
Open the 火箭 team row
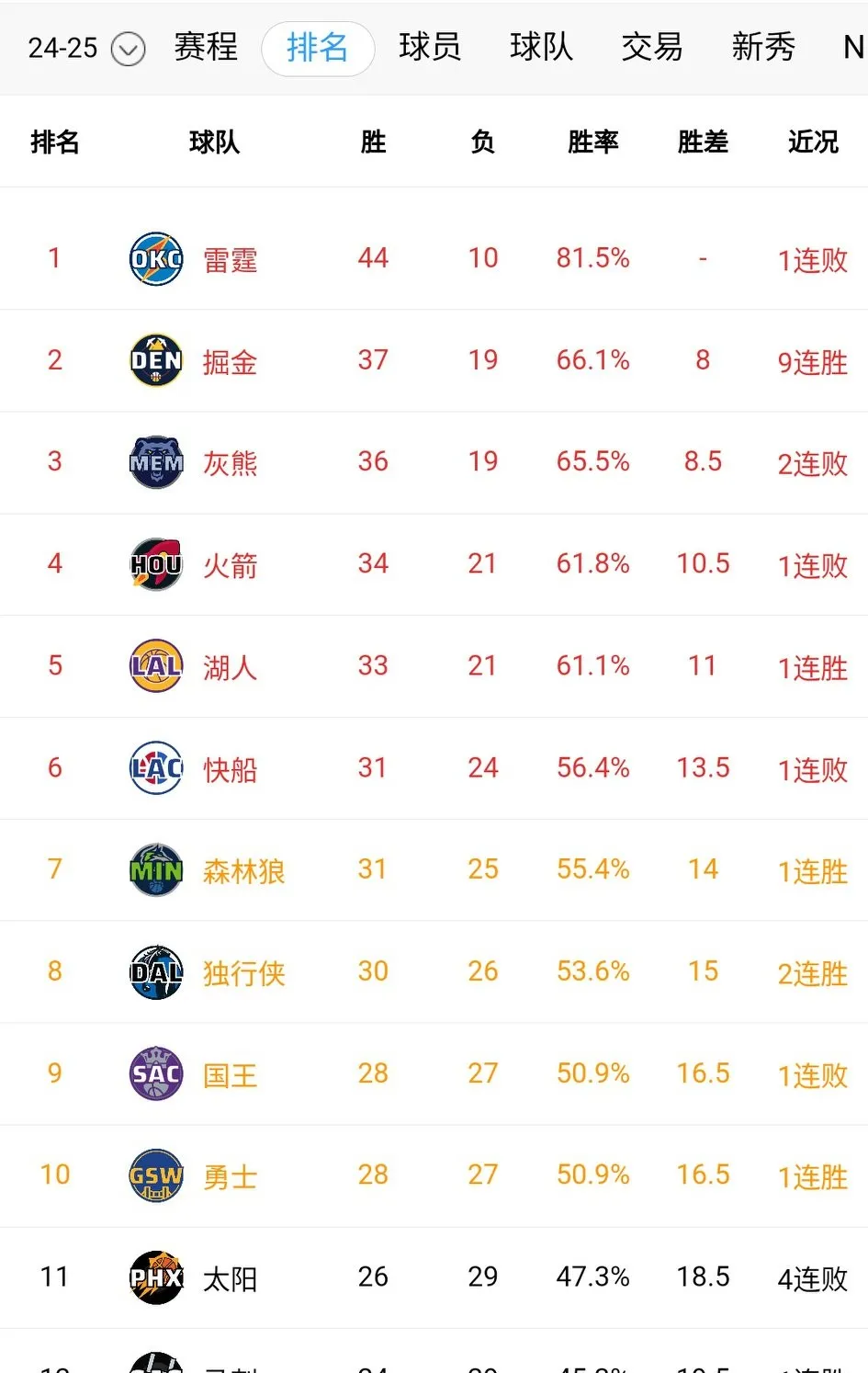[x=230, y=564]
